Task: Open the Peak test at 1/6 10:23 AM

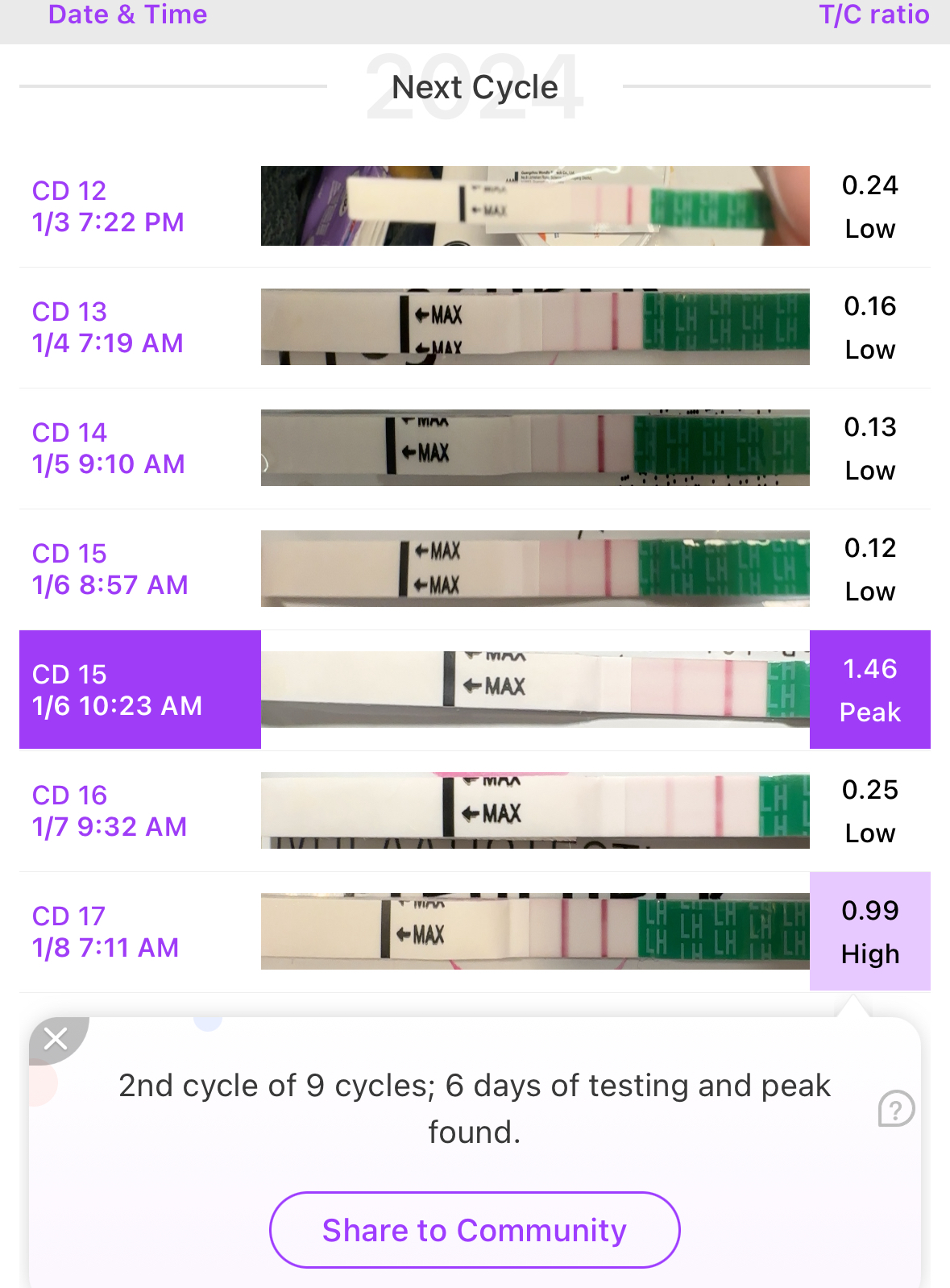Action: pos(474,690)
